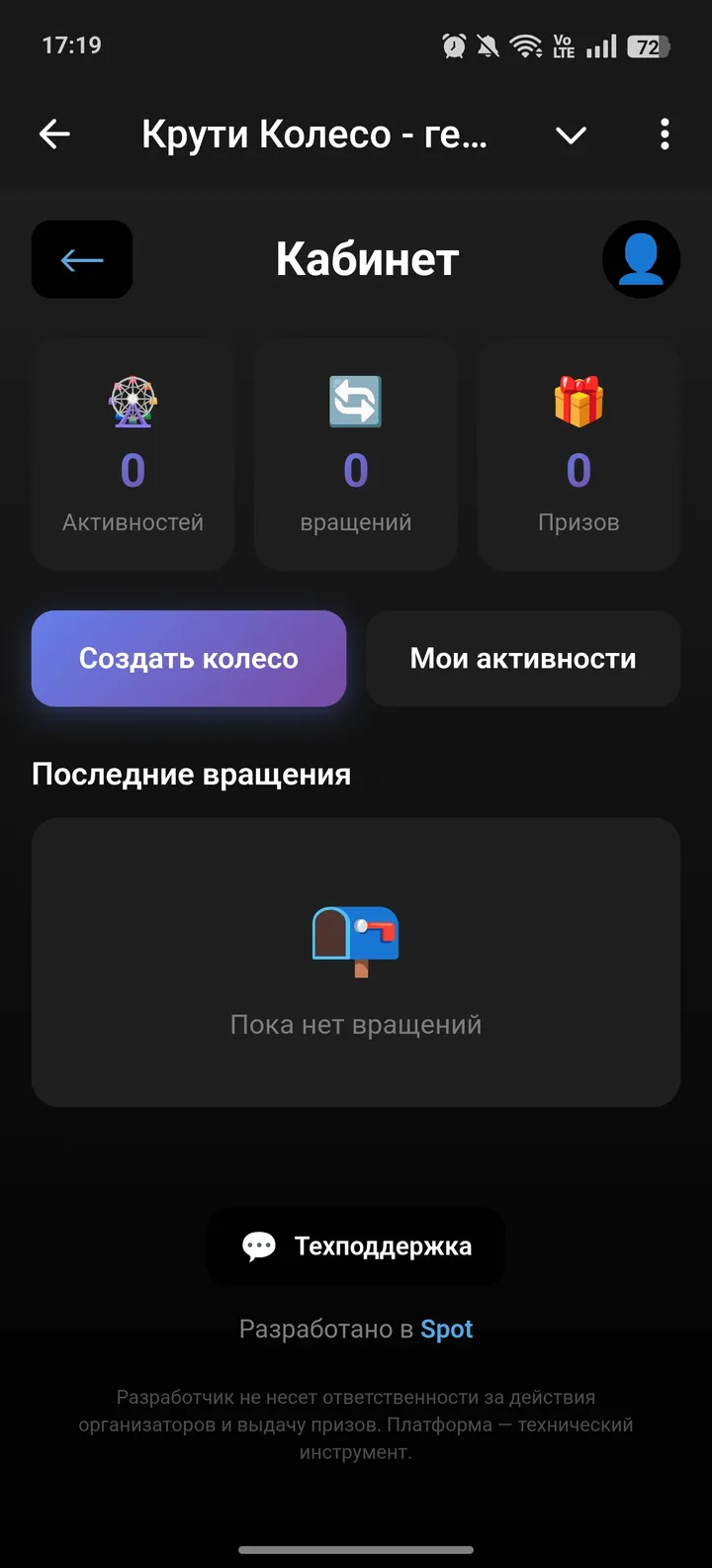This screenshot has width=712, height=1568.
Task: Tap the alarm clock status bar icon
Action: click(453, 45)
